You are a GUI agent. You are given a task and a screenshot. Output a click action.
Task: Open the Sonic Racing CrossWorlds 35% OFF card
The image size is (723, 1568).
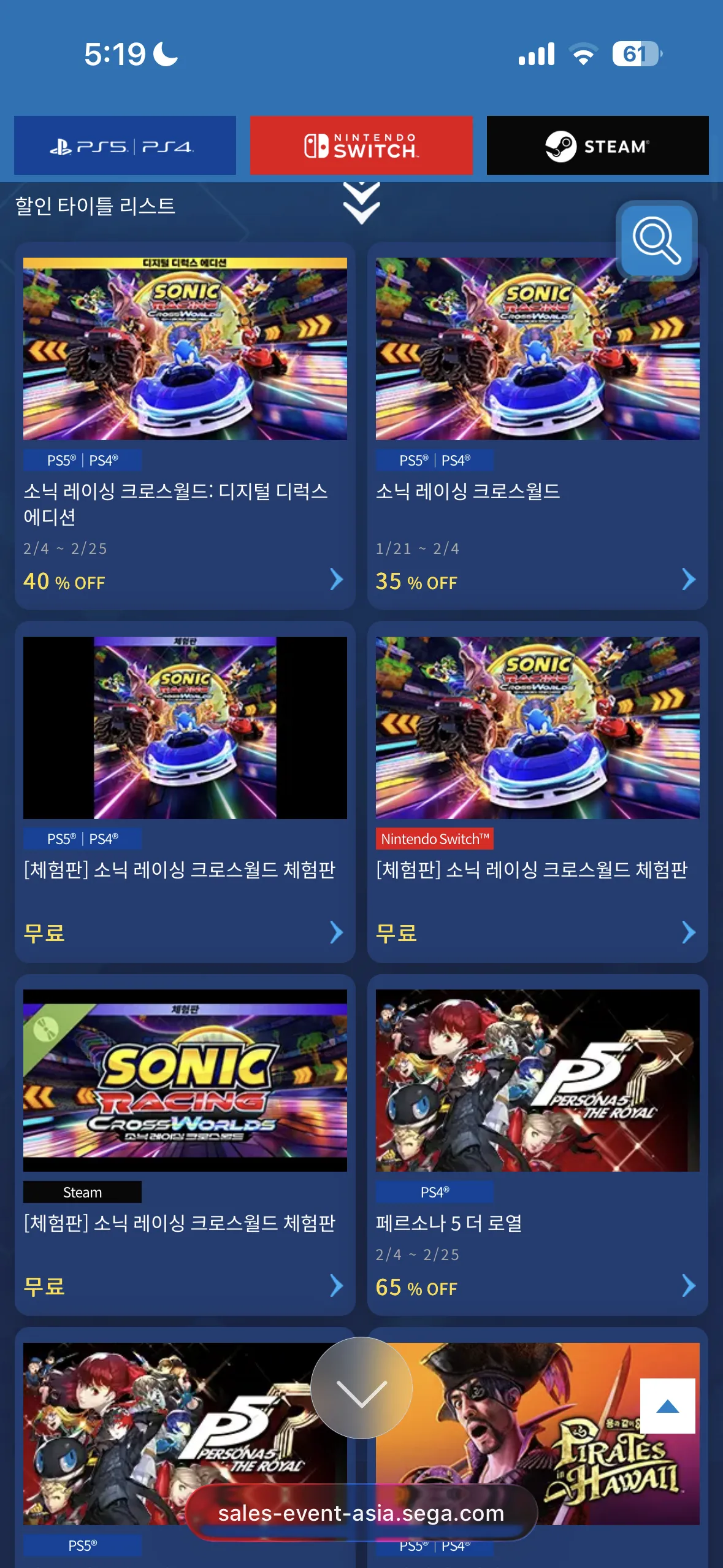pyautogui.click(x=537, y=425)
